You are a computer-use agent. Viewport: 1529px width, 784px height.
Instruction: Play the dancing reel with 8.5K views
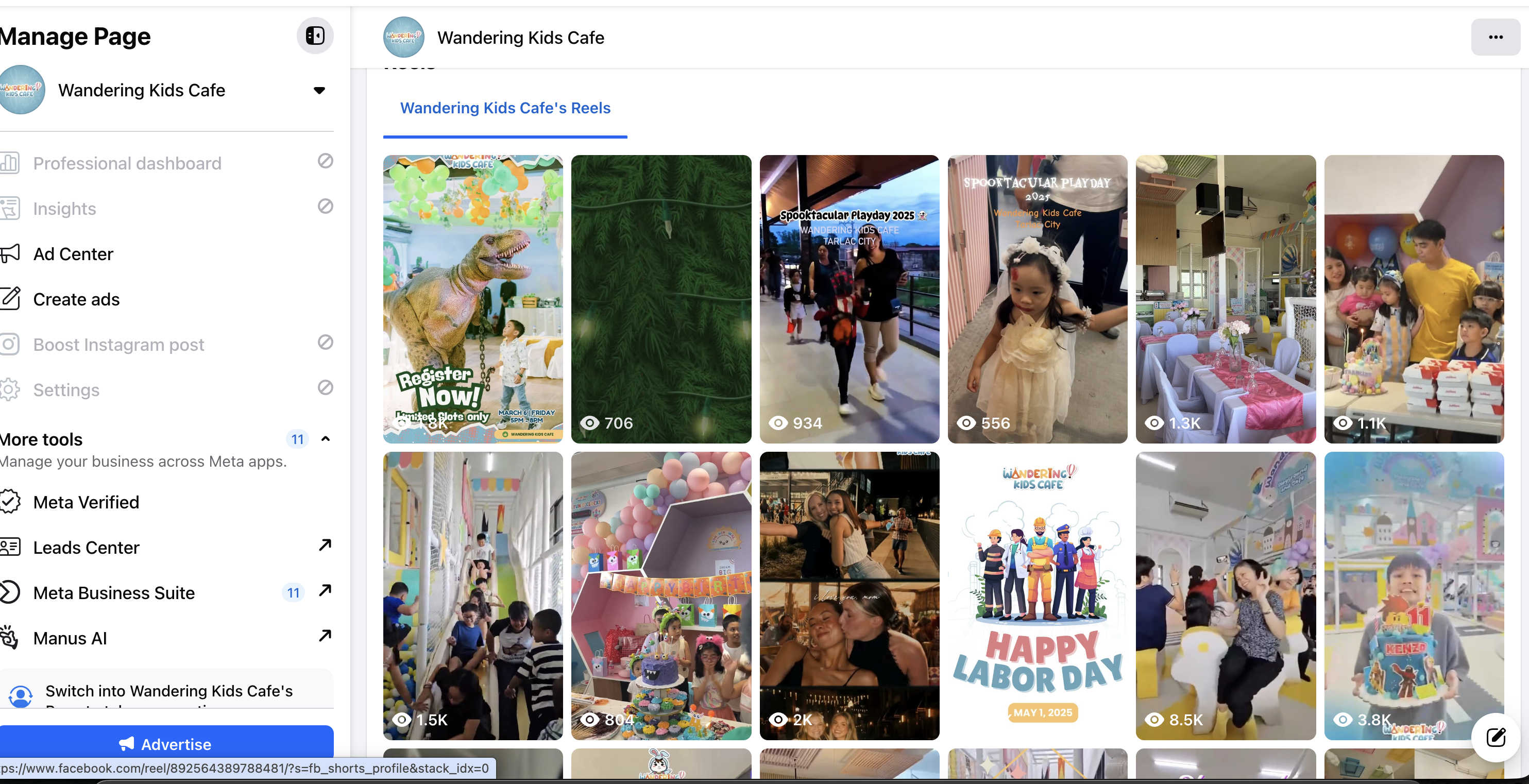[x=1225, y=595]
